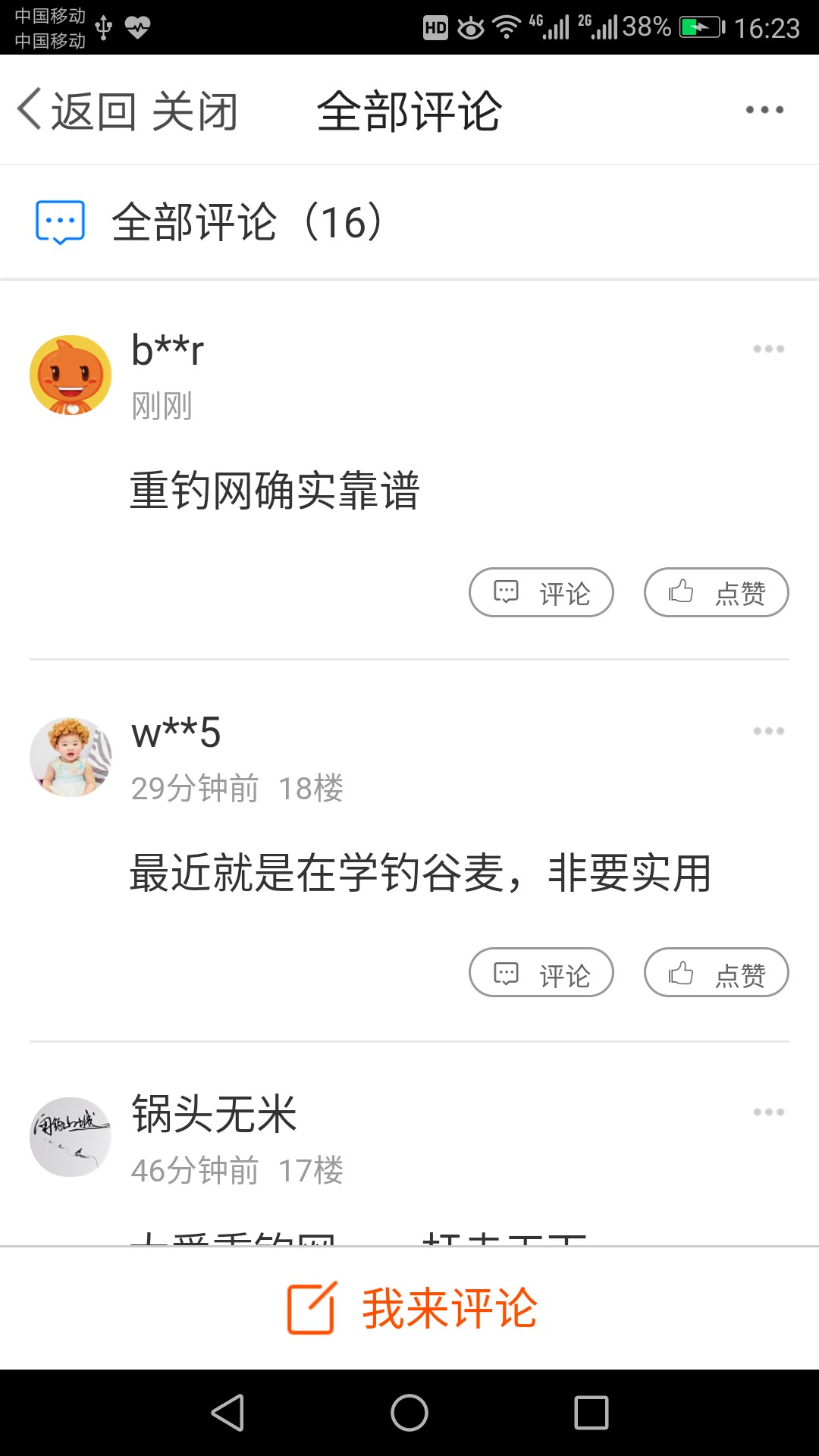Open more options on w**5's comment
This screenshot has width=819, height=1456.
point(768,731)
